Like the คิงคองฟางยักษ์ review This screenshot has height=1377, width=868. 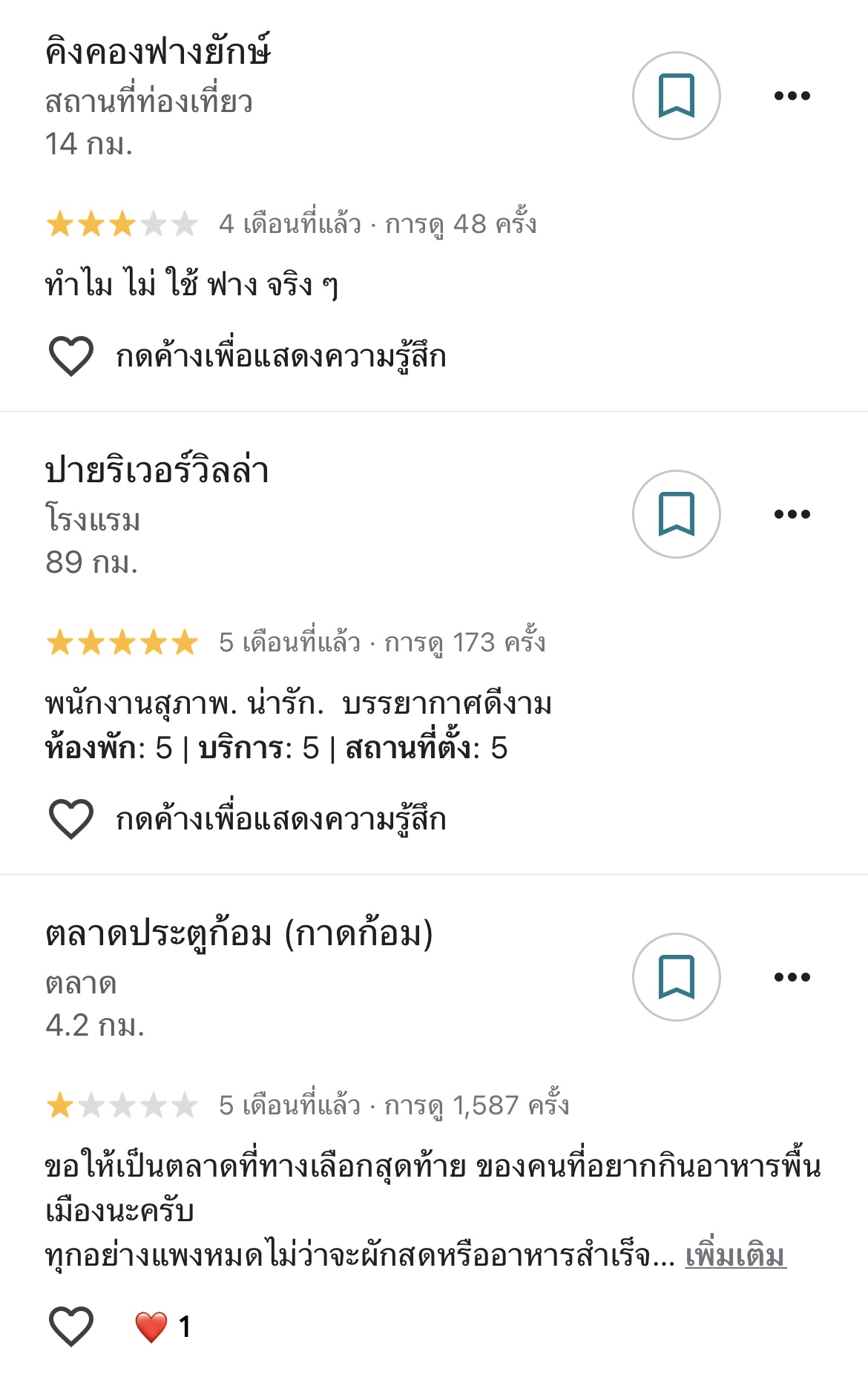coord(71,356)
